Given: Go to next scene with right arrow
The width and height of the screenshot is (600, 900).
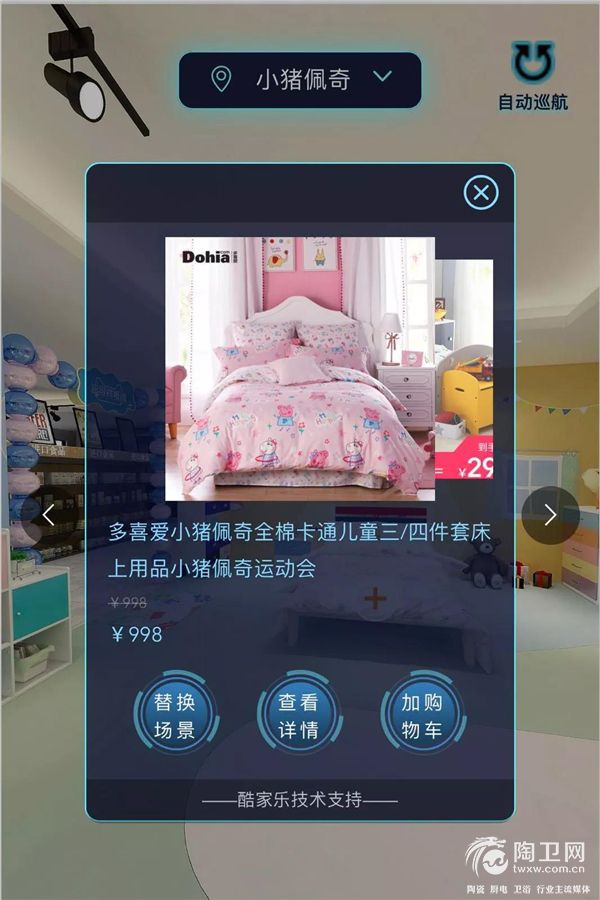Looking at the screenshot, I should [549, 515].
